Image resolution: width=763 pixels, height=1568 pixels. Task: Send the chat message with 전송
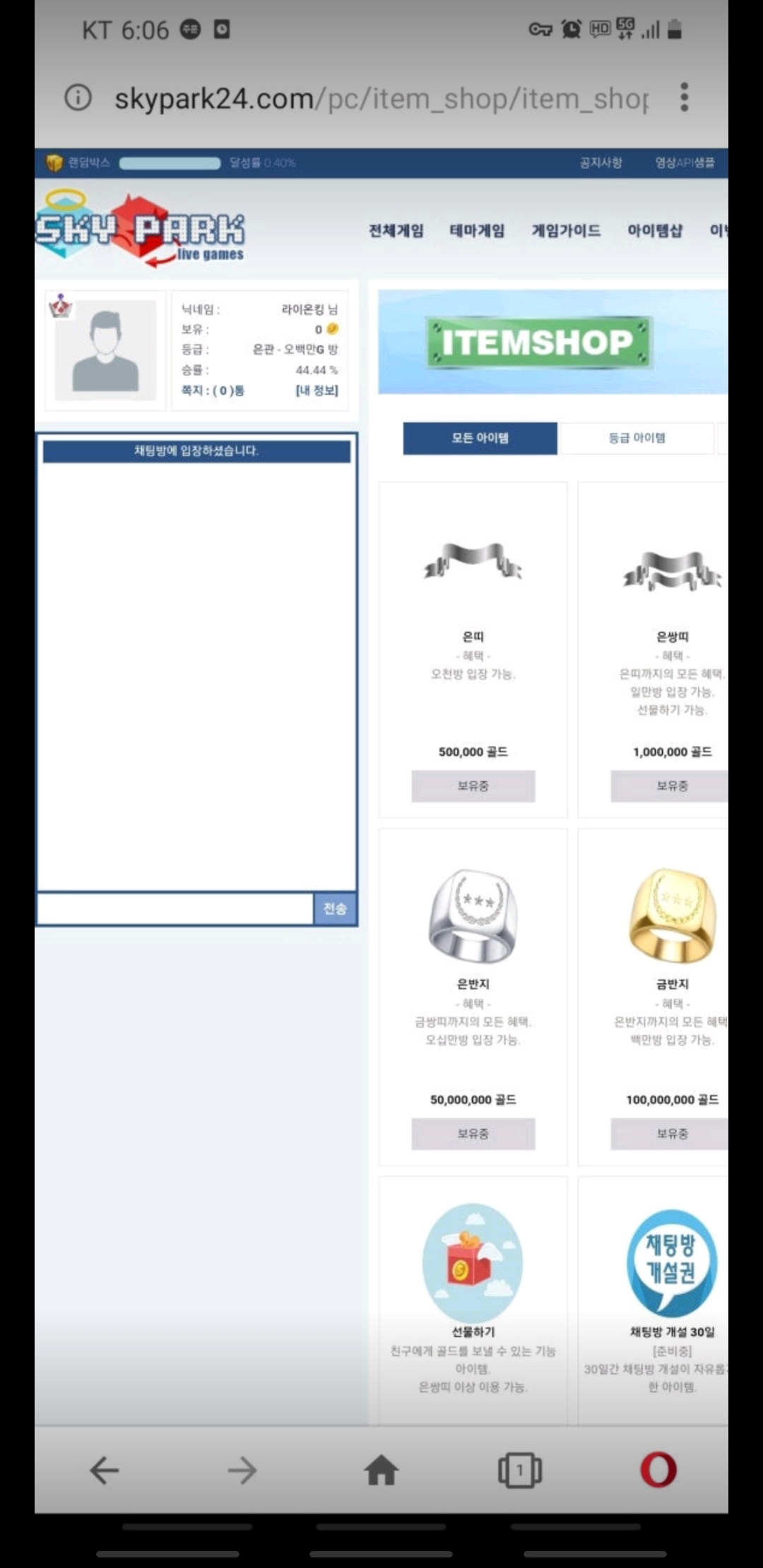click(335, 908)
